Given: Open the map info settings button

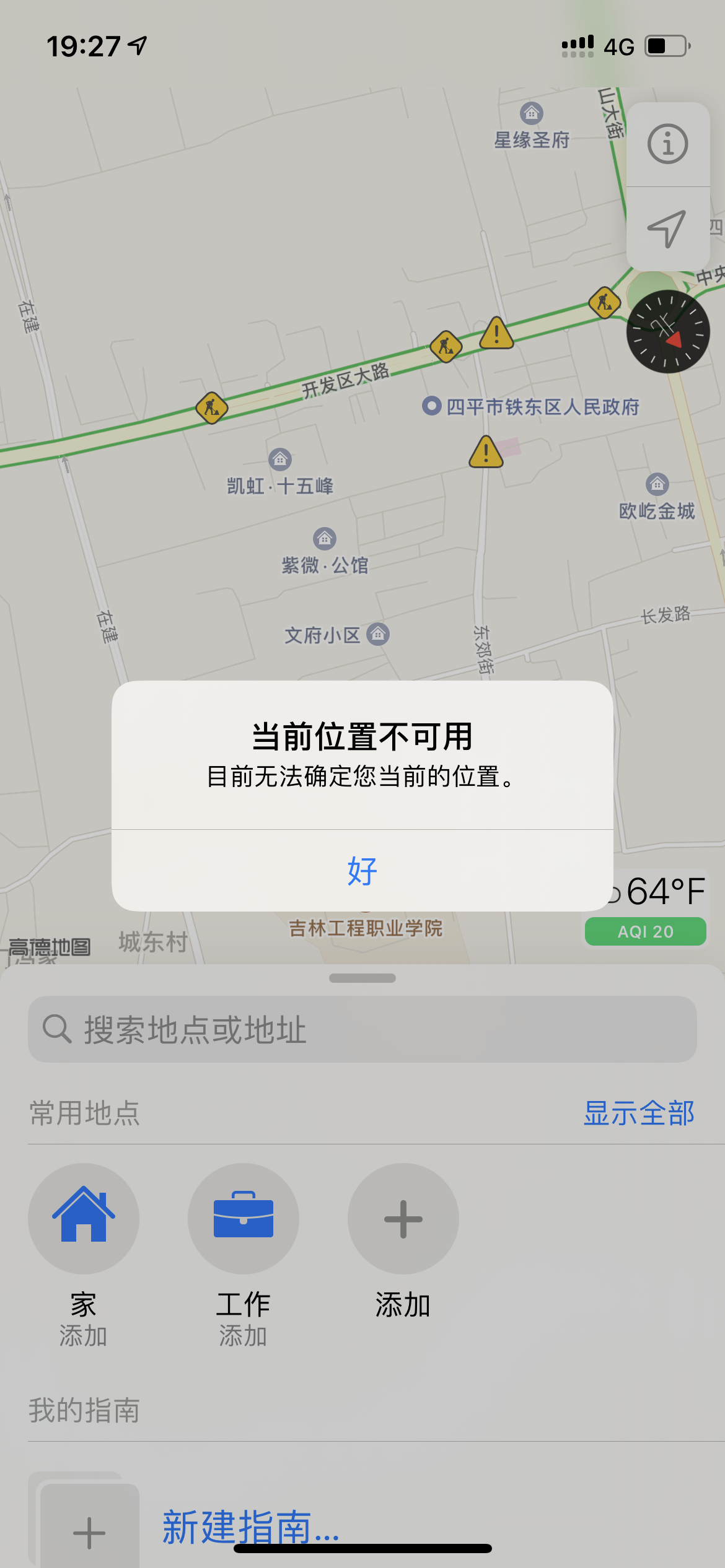Looking at the screenshot, I should 667,144.
